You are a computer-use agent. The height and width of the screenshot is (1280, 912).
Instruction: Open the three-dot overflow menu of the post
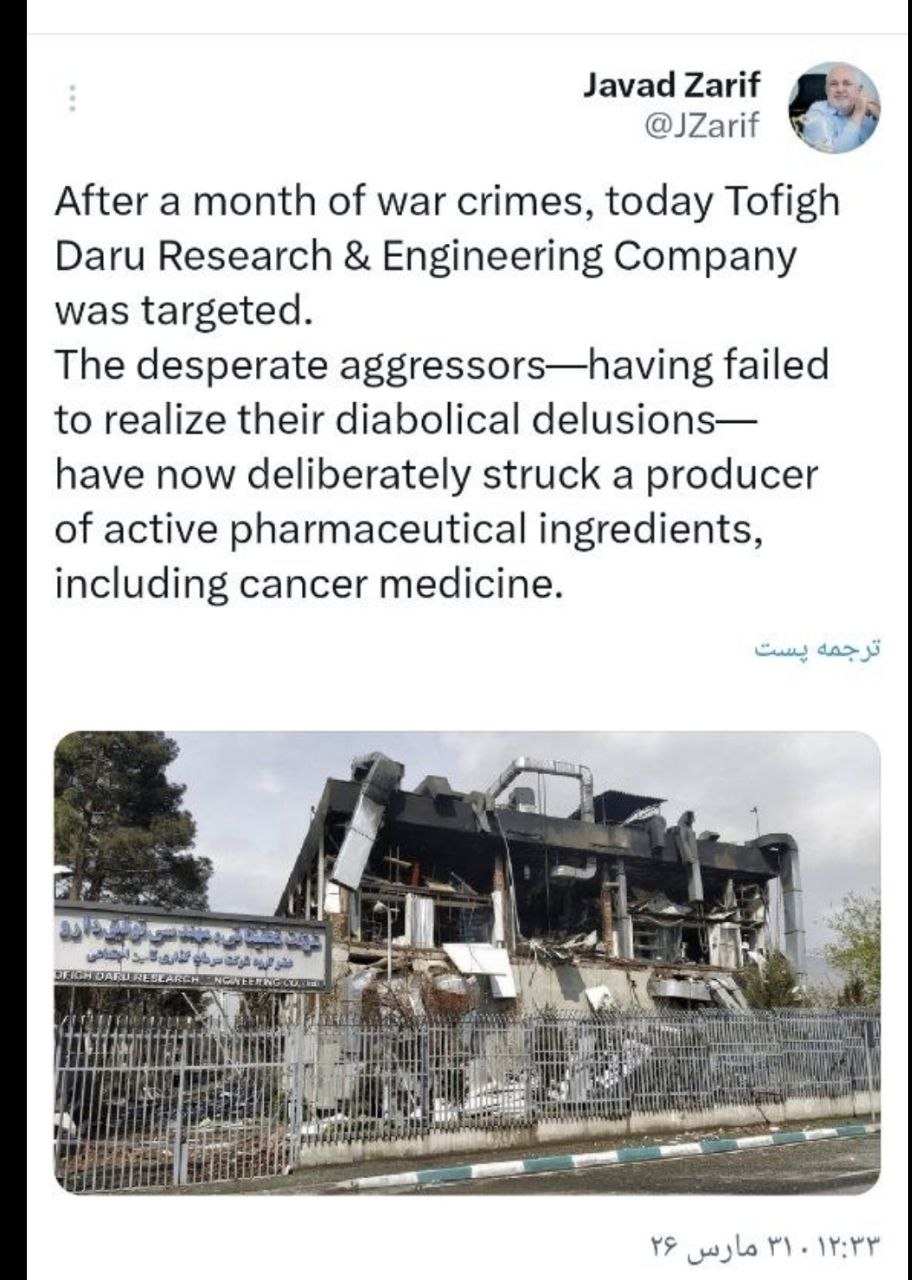71,99
